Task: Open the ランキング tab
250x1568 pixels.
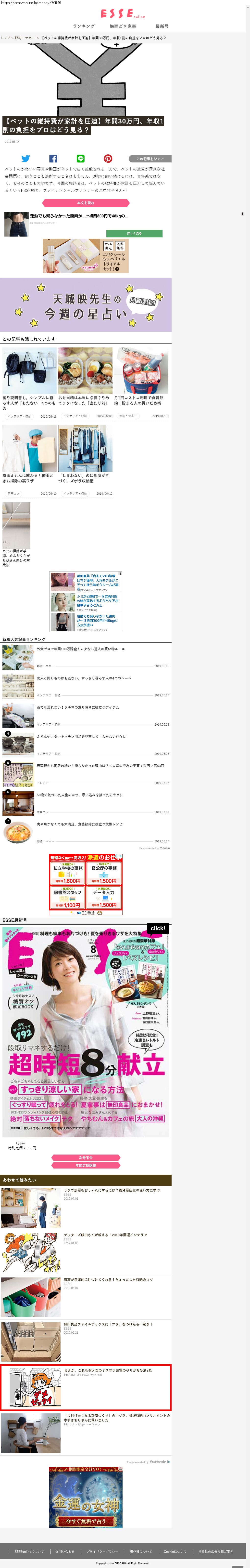Action: tap(83, 26)
